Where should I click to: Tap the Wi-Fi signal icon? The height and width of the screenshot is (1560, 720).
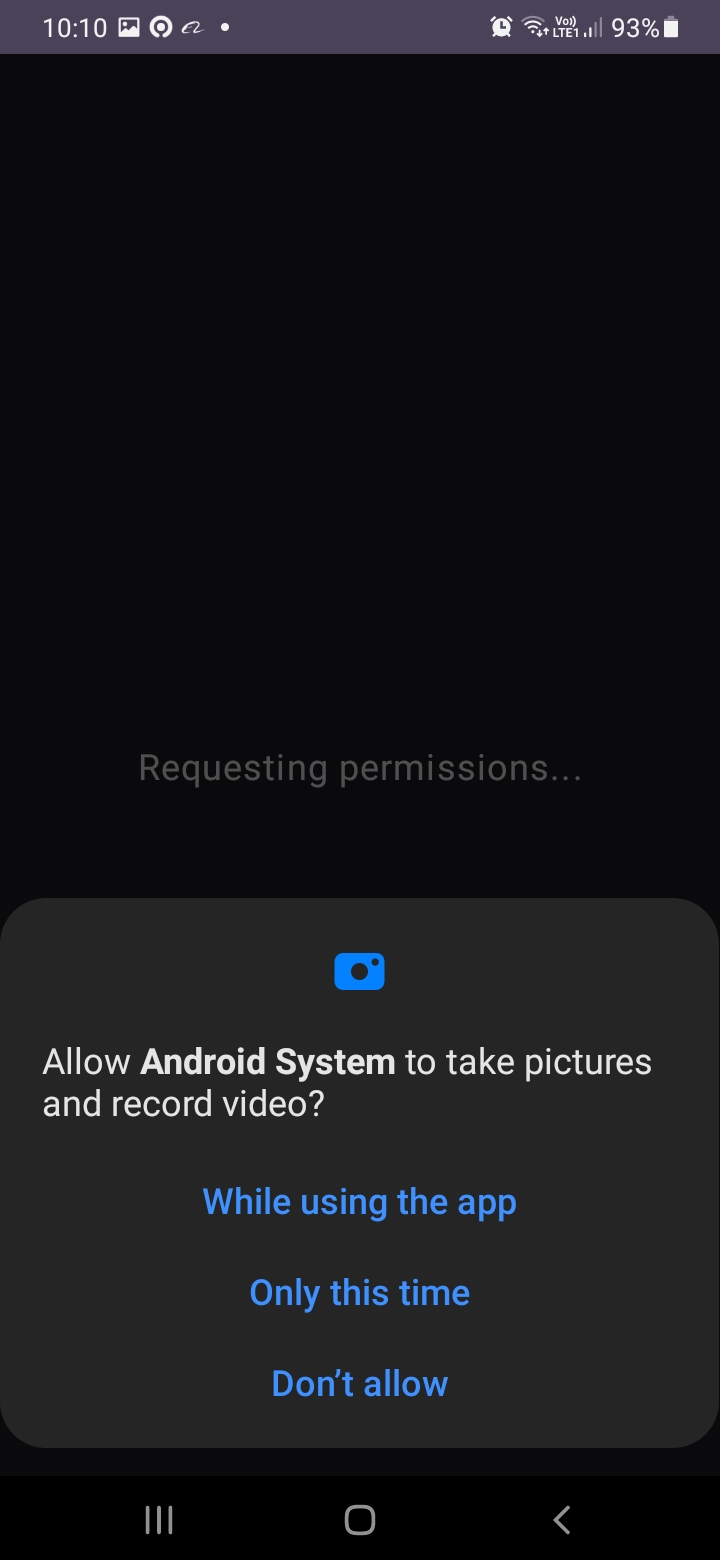click(x=534, y=27)
